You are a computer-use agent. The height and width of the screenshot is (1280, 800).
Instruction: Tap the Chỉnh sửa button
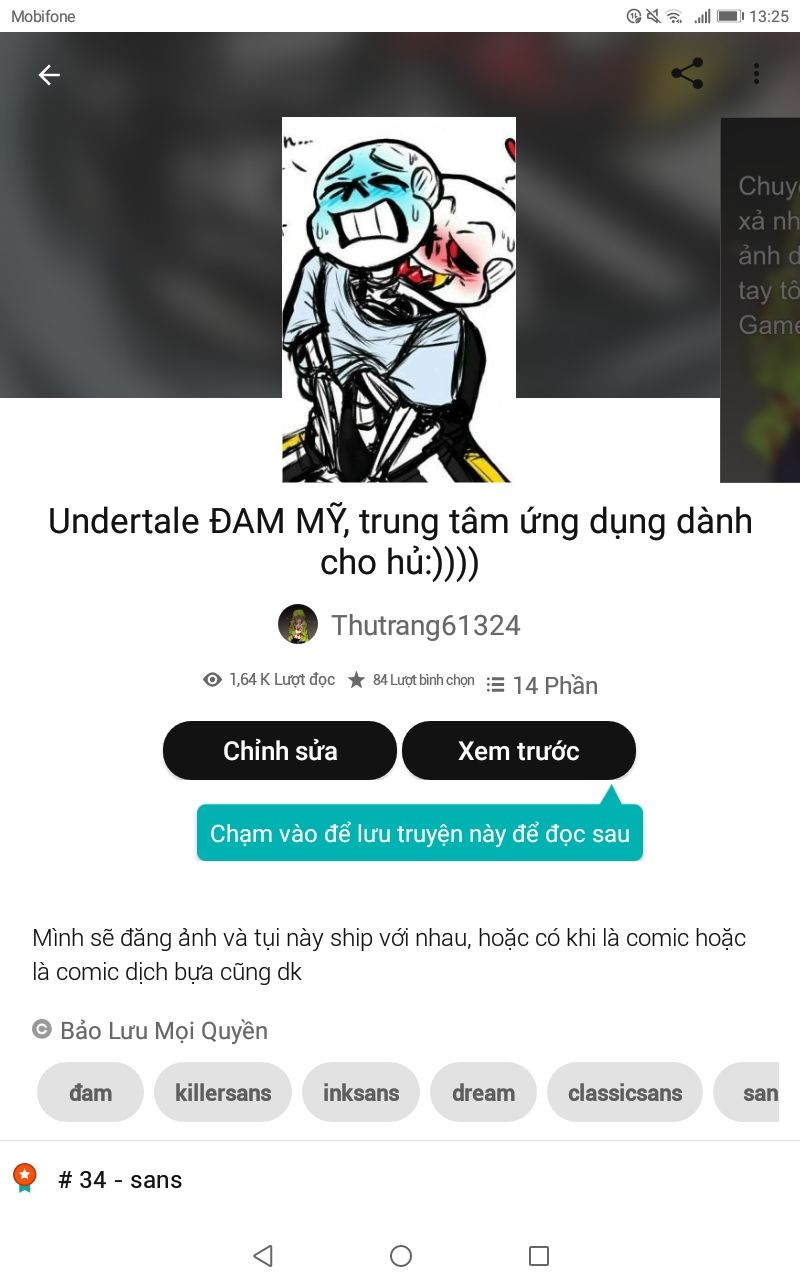tap(280, 751)
